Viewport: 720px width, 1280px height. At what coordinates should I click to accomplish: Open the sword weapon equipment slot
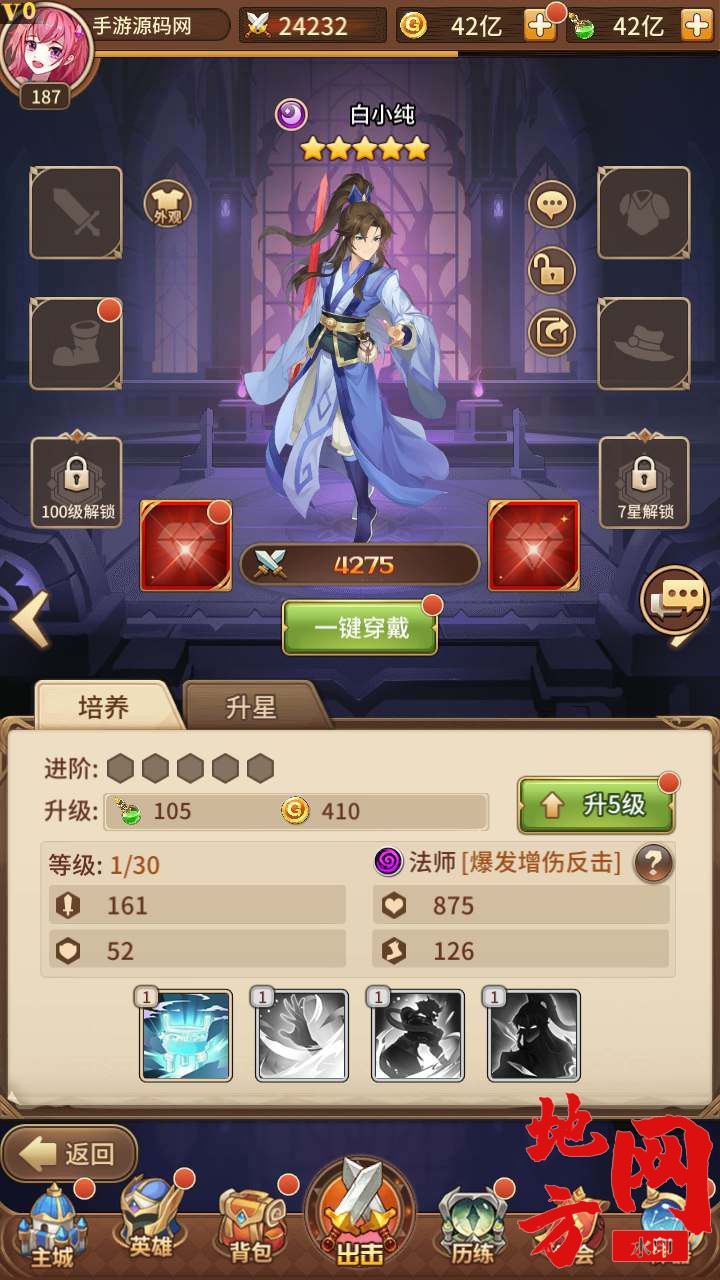pyautogui.click(x=76, y=213)
